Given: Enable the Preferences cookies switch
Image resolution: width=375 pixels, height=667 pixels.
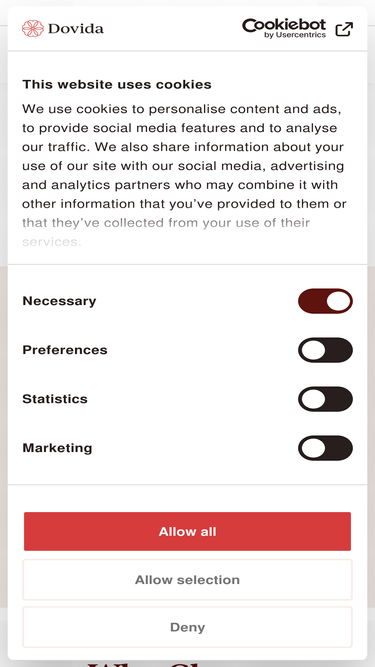Looking at the screenshot, I should (x=325, y=350).
